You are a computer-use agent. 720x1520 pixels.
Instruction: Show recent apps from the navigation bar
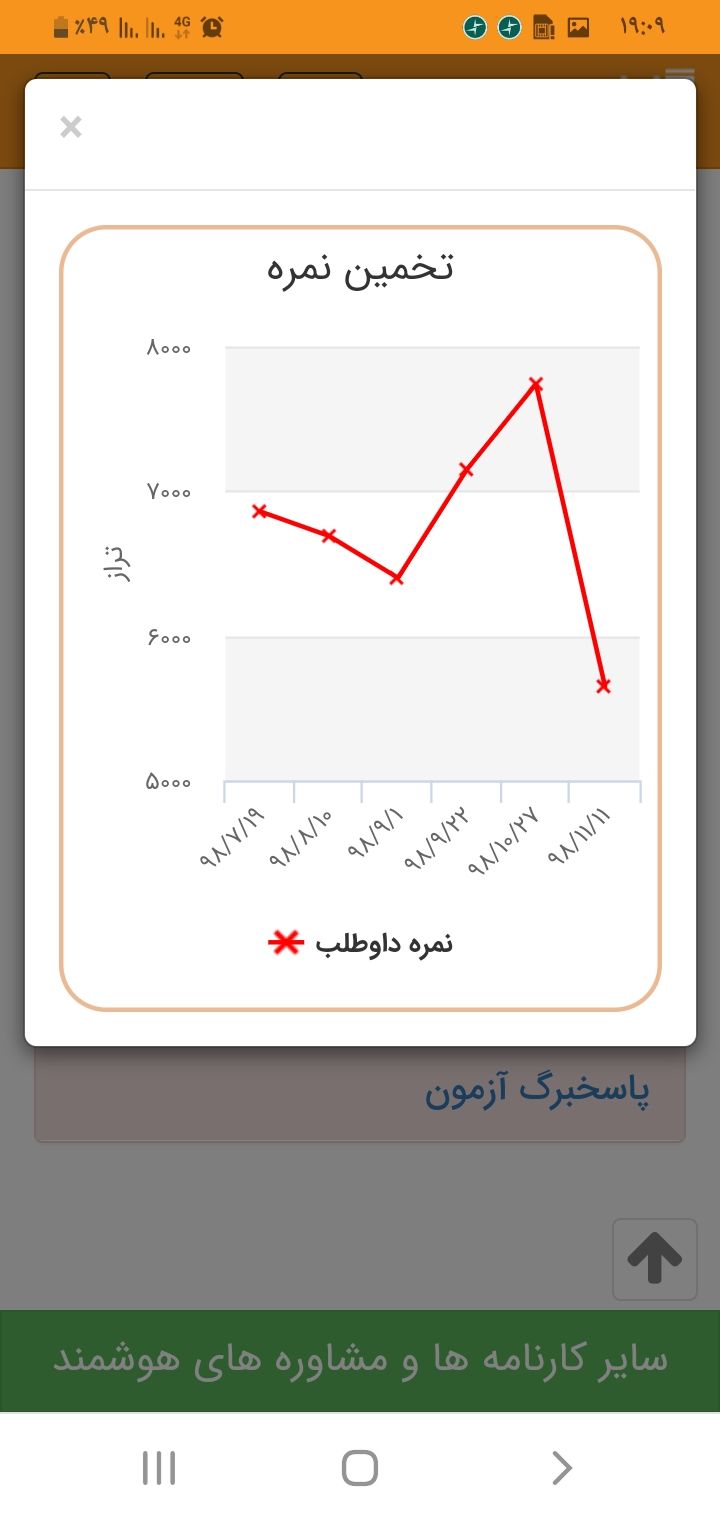(159, 1468)
